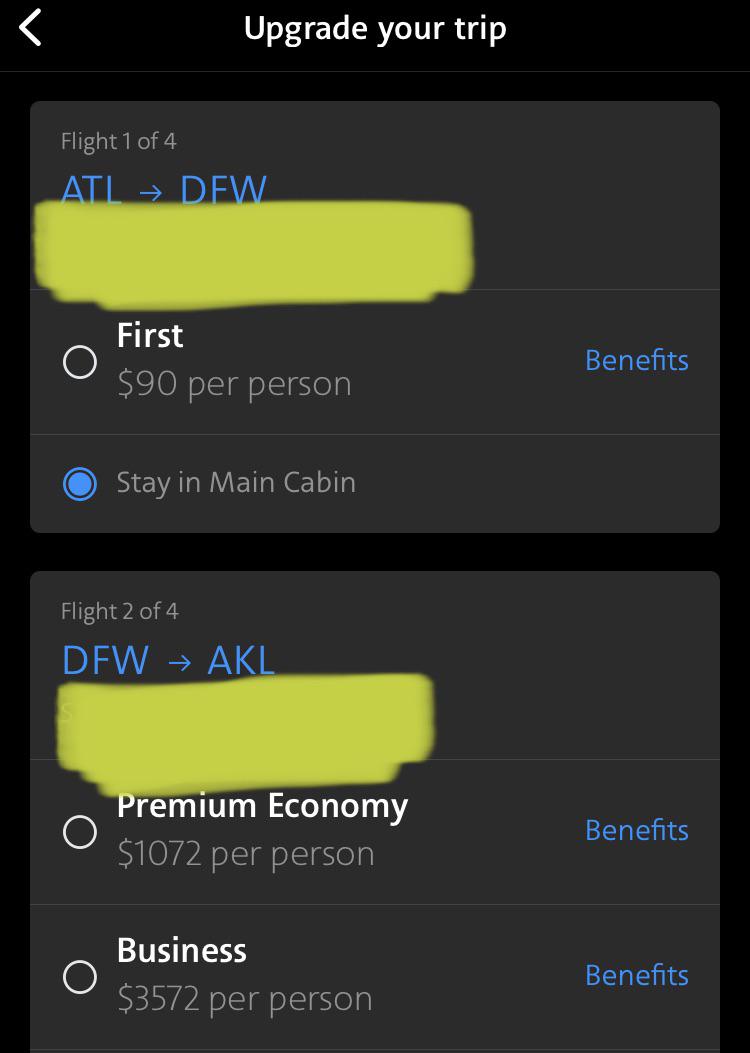Click the $90 per person price
750x1053 pixels.
pos(235,383)
